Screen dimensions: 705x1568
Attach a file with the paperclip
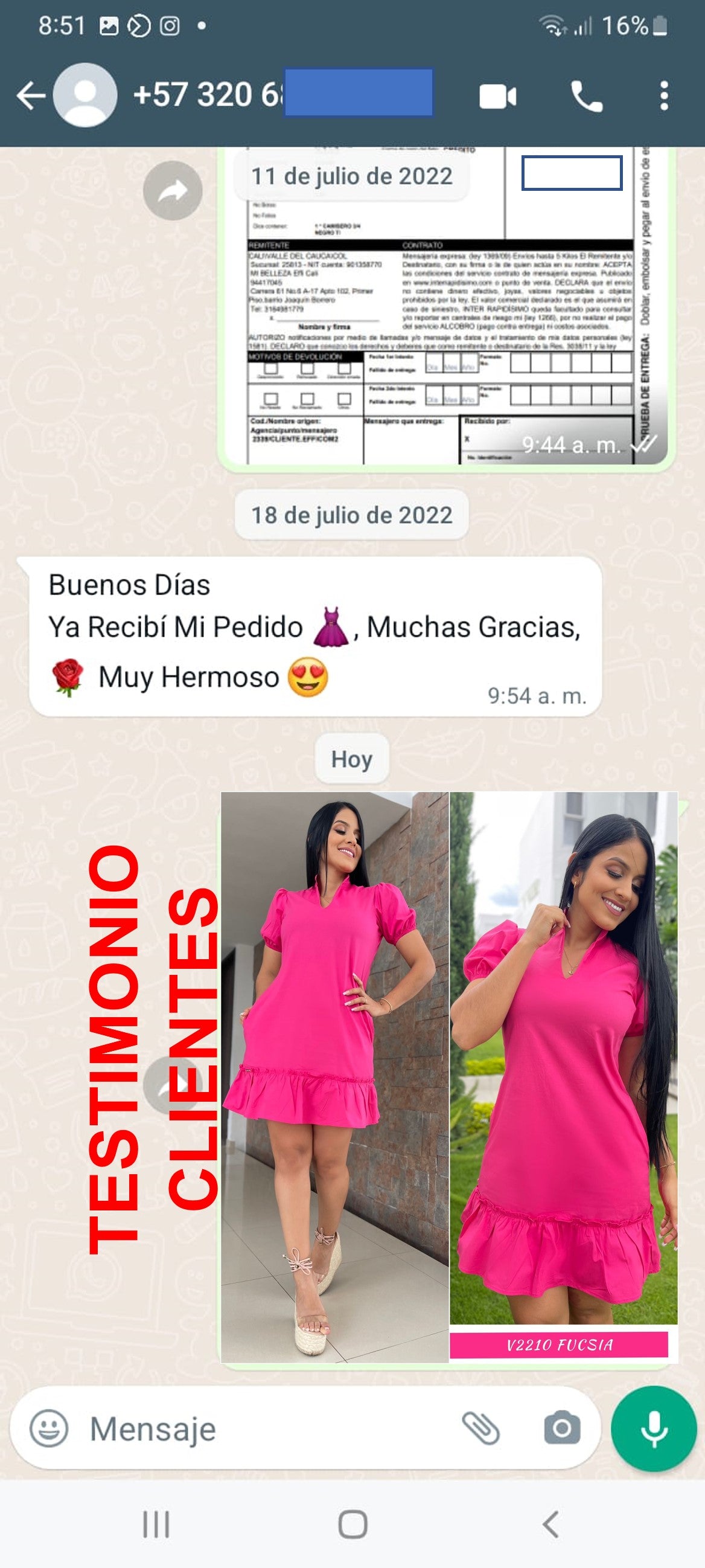tap(480, 1428)
